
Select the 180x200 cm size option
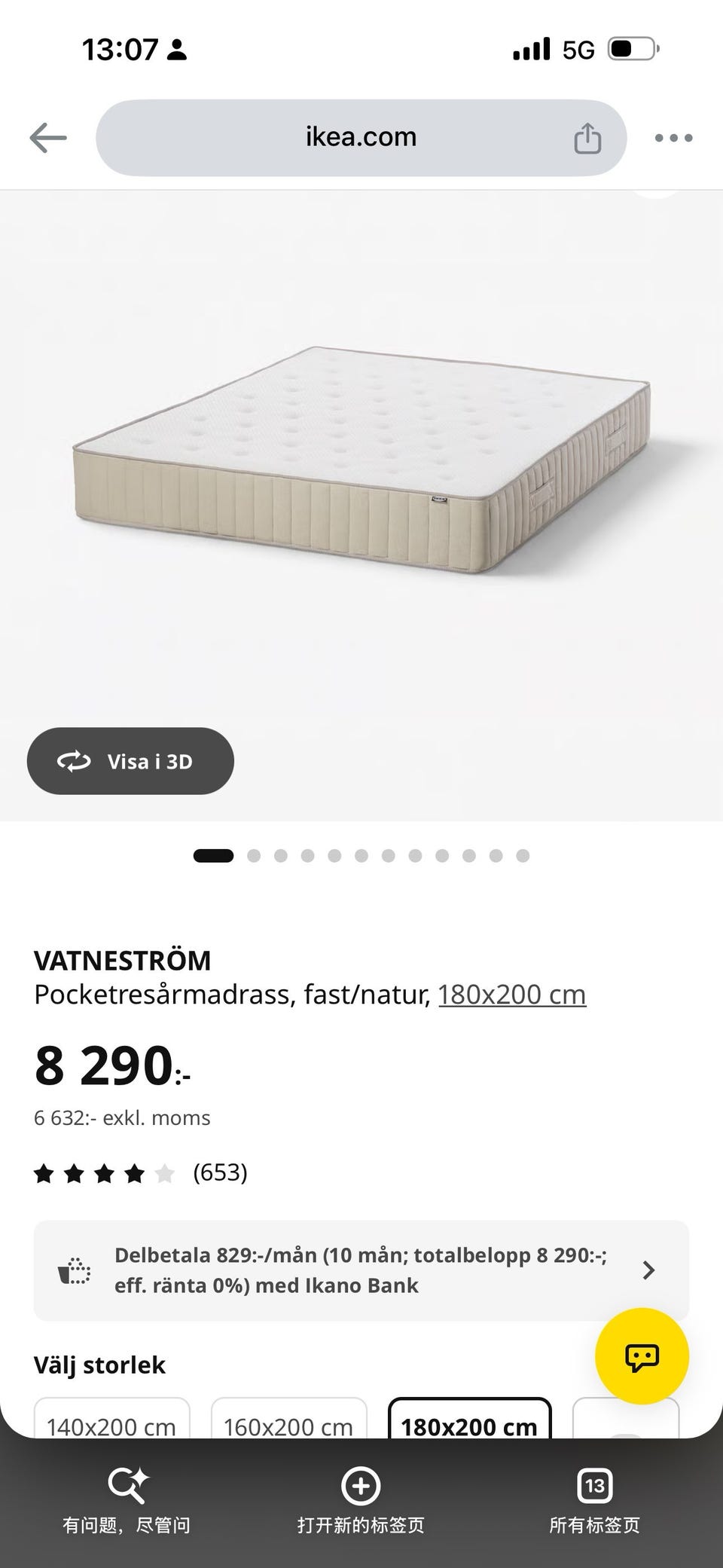469,1419
